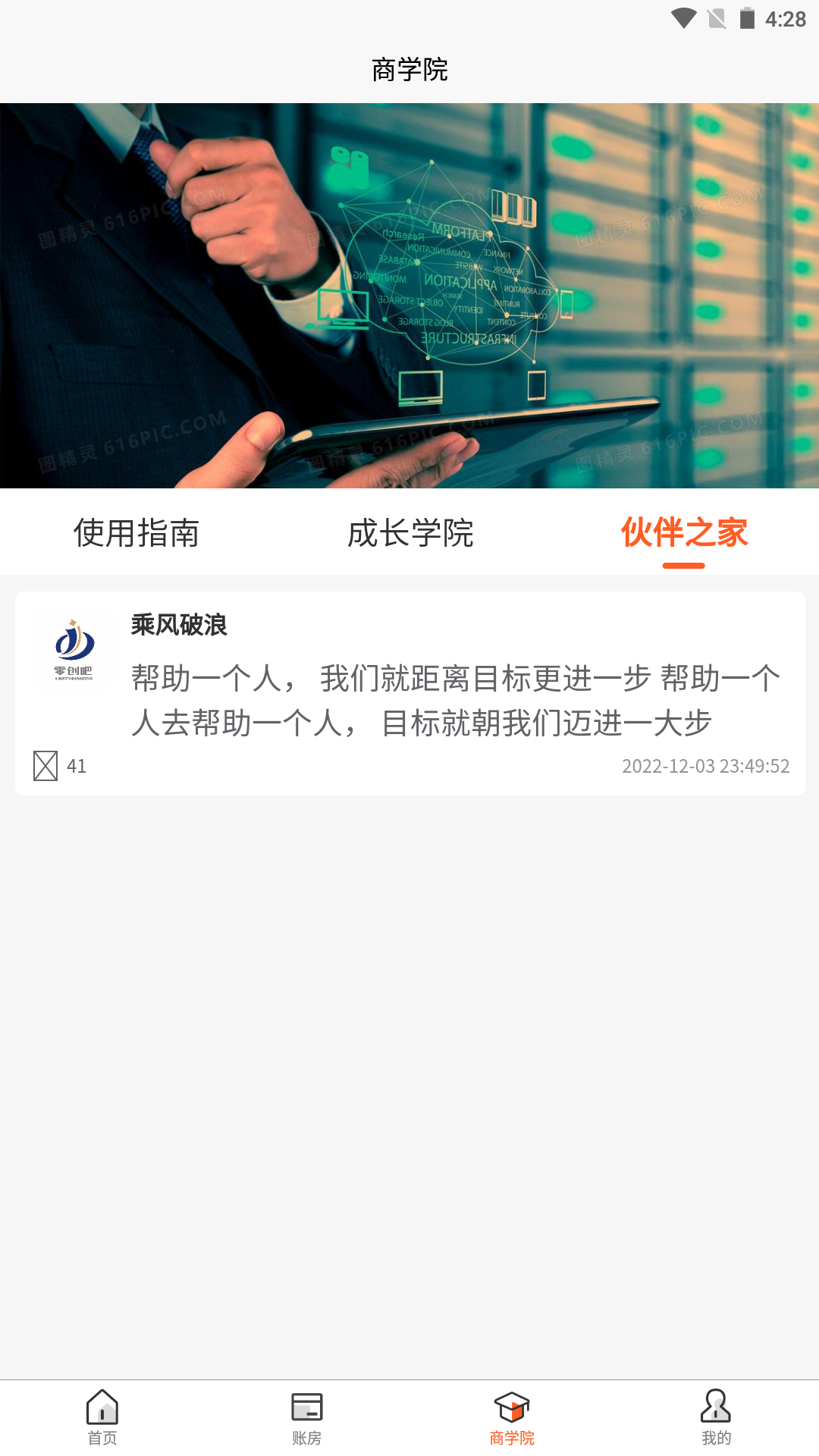
Task: Switch to the 成长学院 tab
Action: 409,534
